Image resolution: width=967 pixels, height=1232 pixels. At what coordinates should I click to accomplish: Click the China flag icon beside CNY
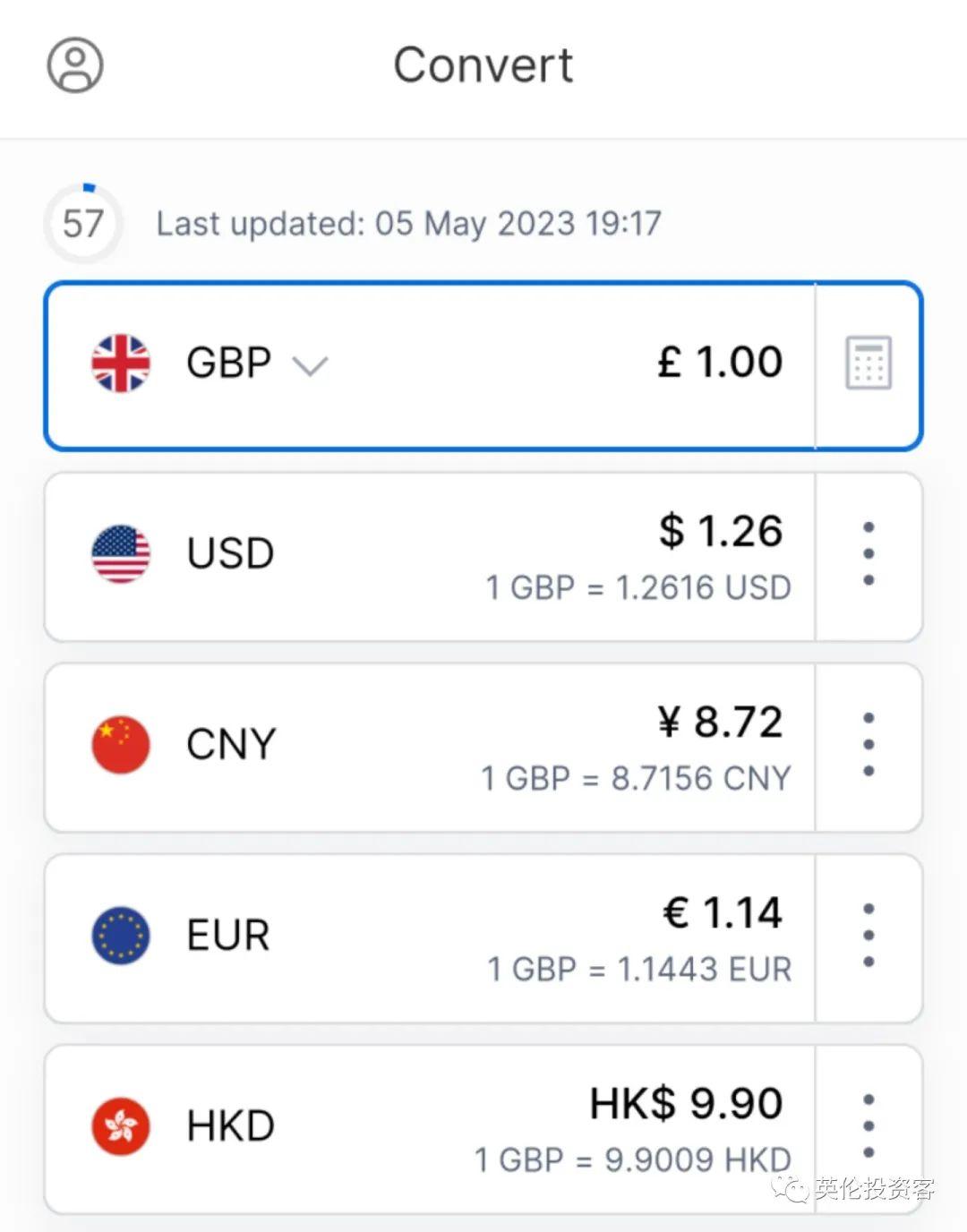tap(121, 743)
